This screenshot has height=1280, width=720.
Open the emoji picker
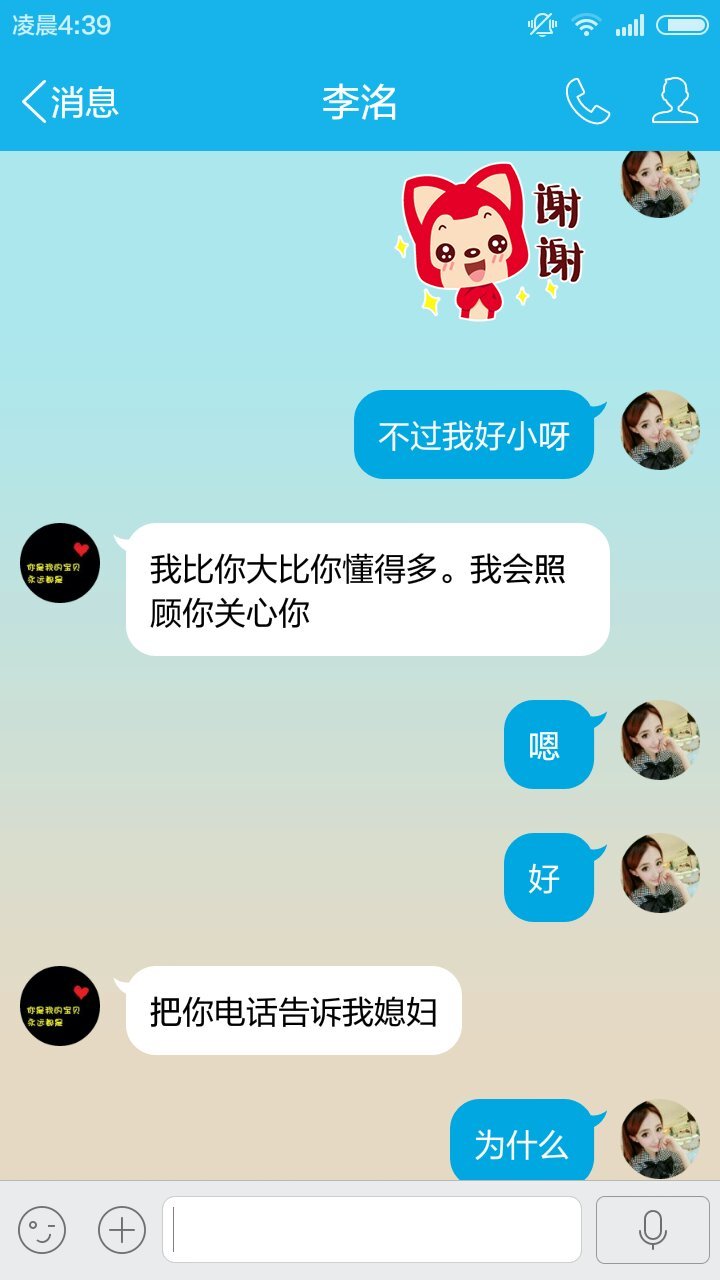point(42,1230)
